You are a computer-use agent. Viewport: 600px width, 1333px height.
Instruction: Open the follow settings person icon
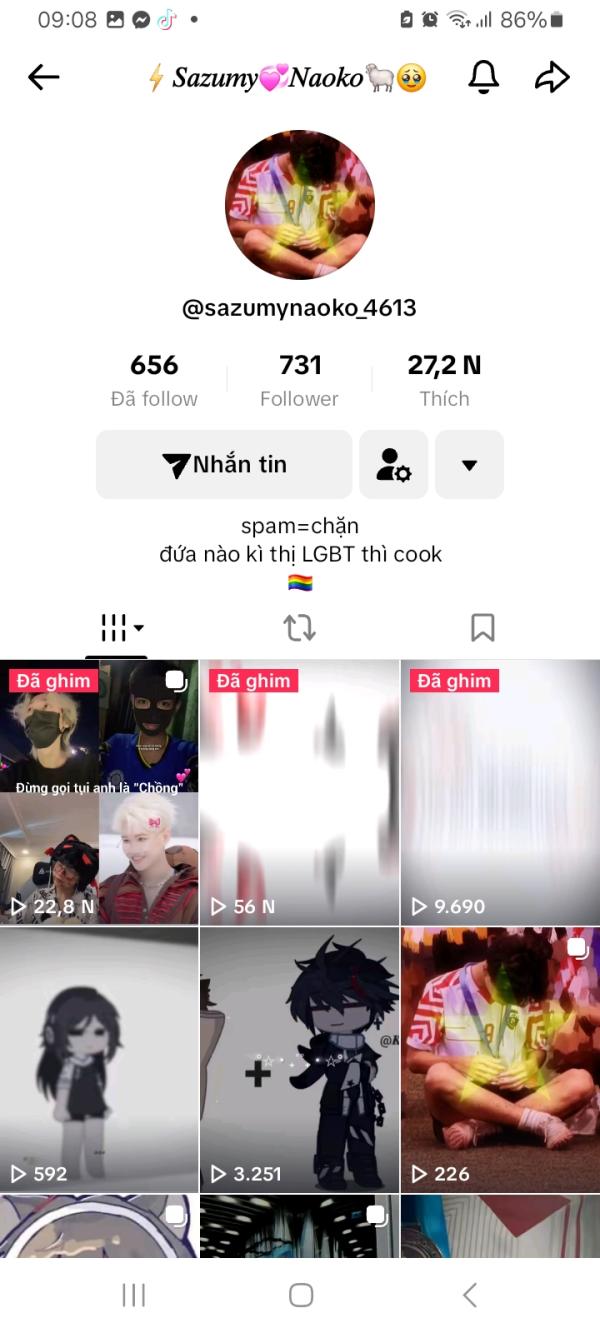coord(393,464)
